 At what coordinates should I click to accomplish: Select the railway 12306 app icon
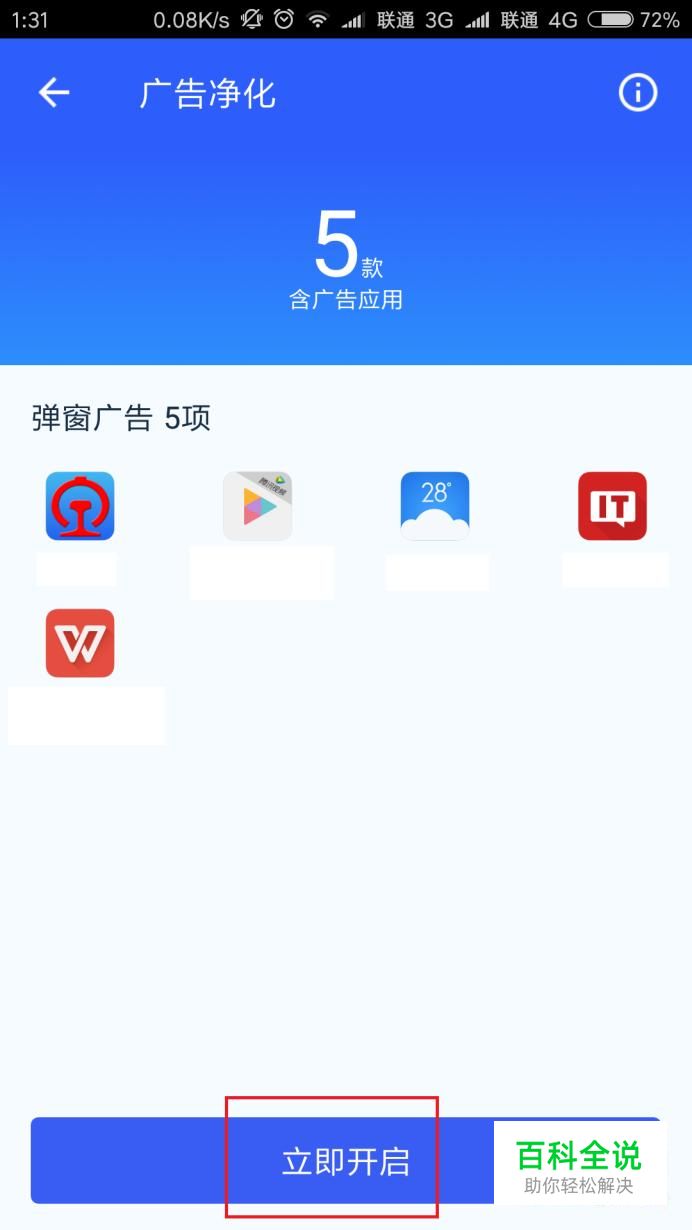pos(80,506)
